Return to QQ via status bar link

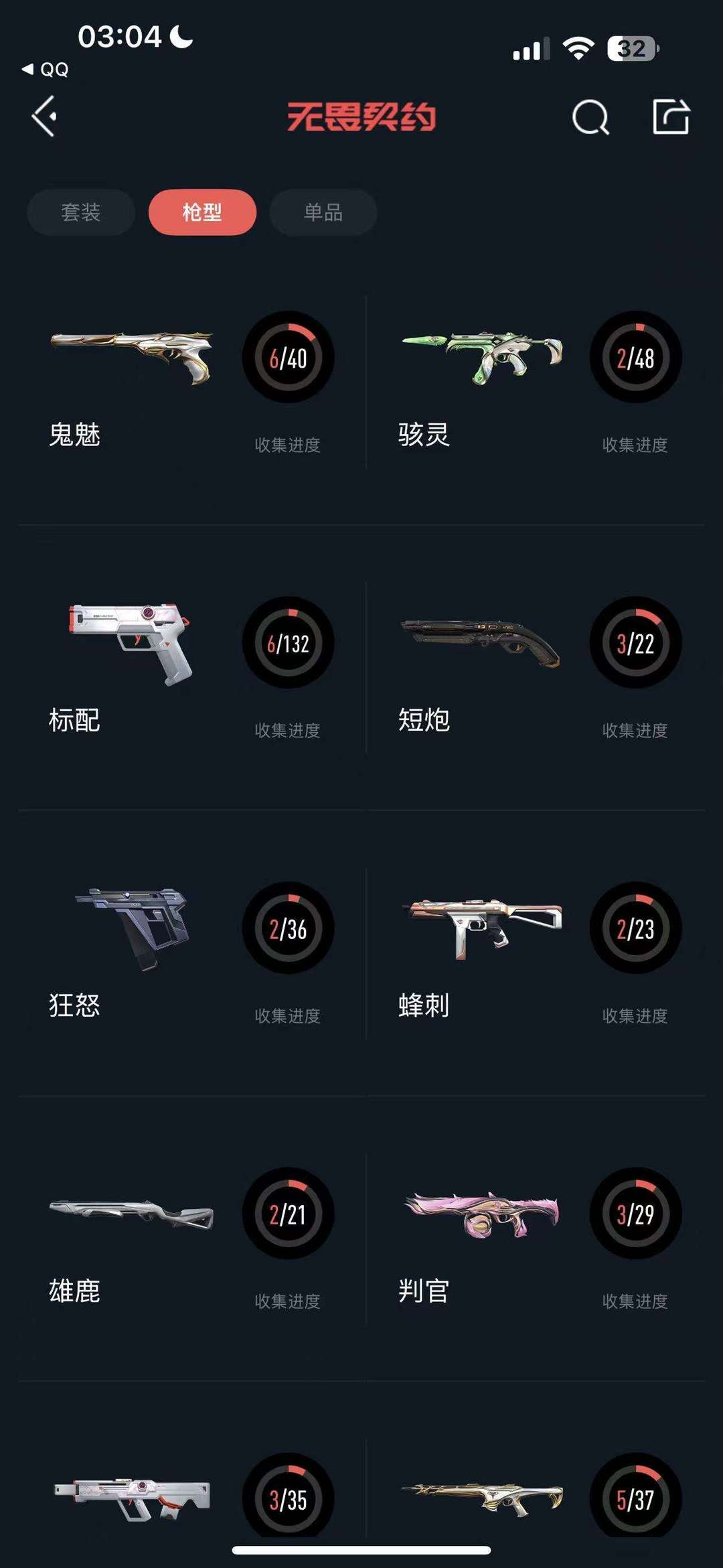tap(46, 70)
